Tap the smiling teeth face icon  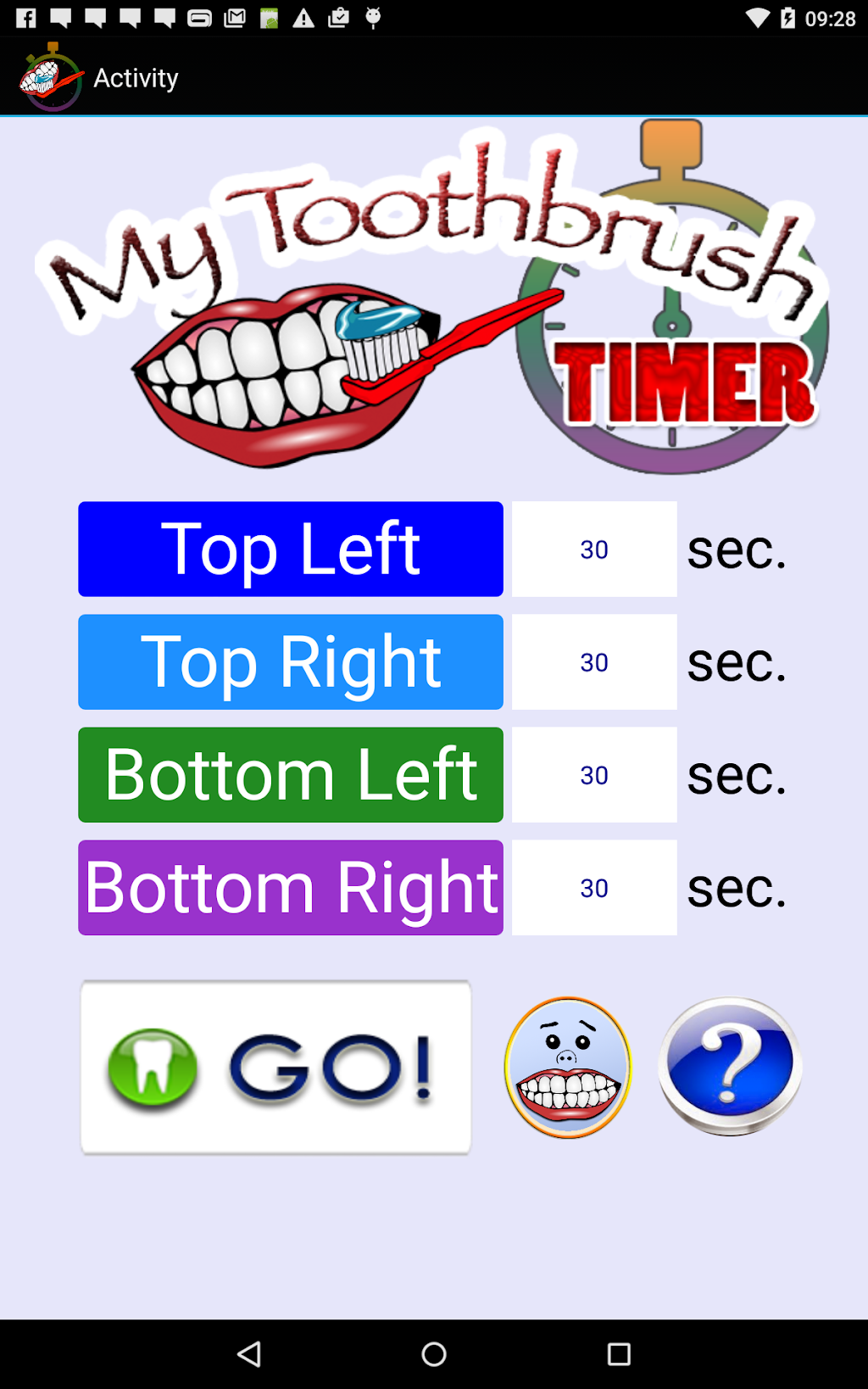tap(568, 1067)
